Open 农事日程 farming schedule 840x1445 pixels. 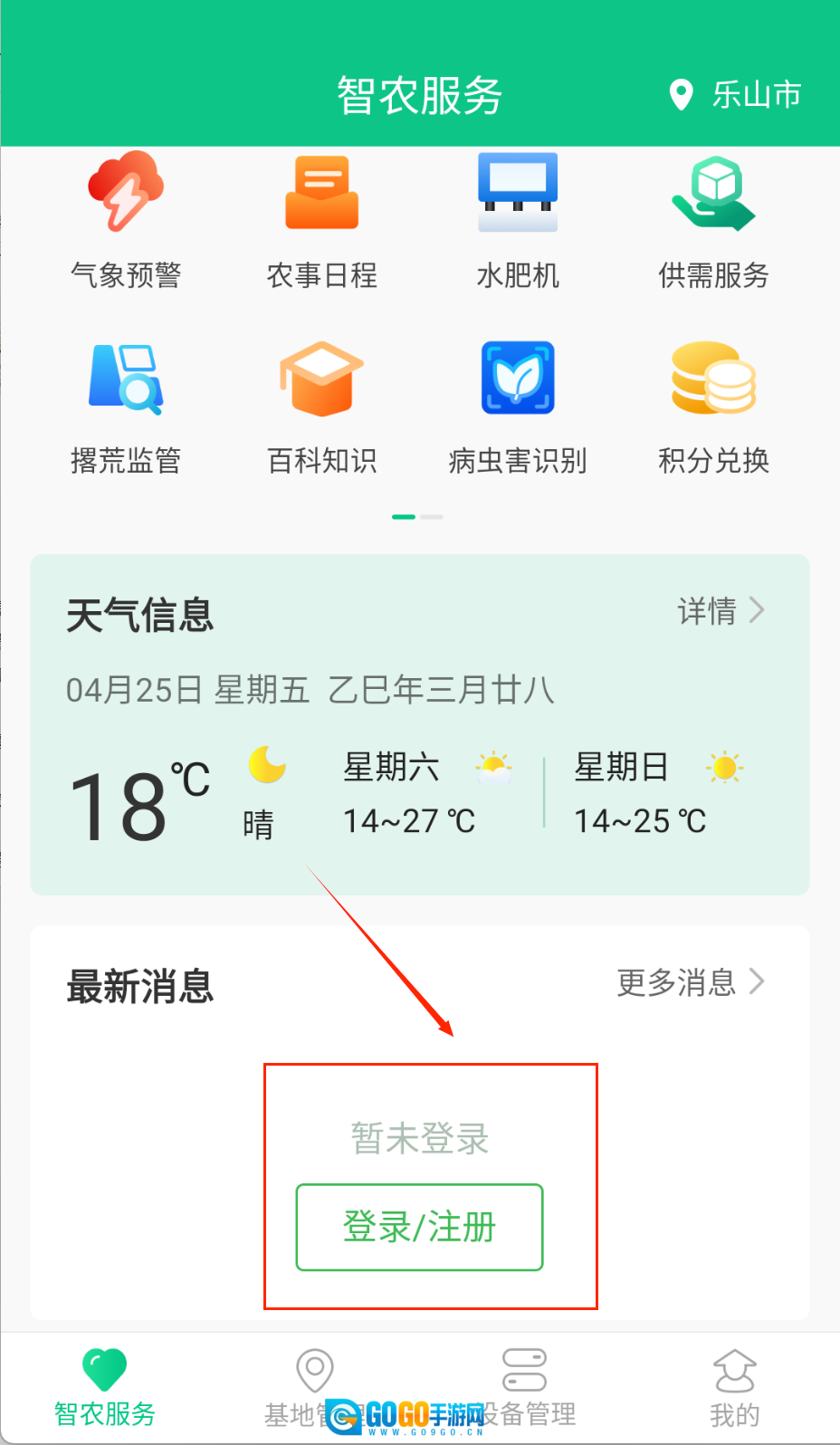321,219
